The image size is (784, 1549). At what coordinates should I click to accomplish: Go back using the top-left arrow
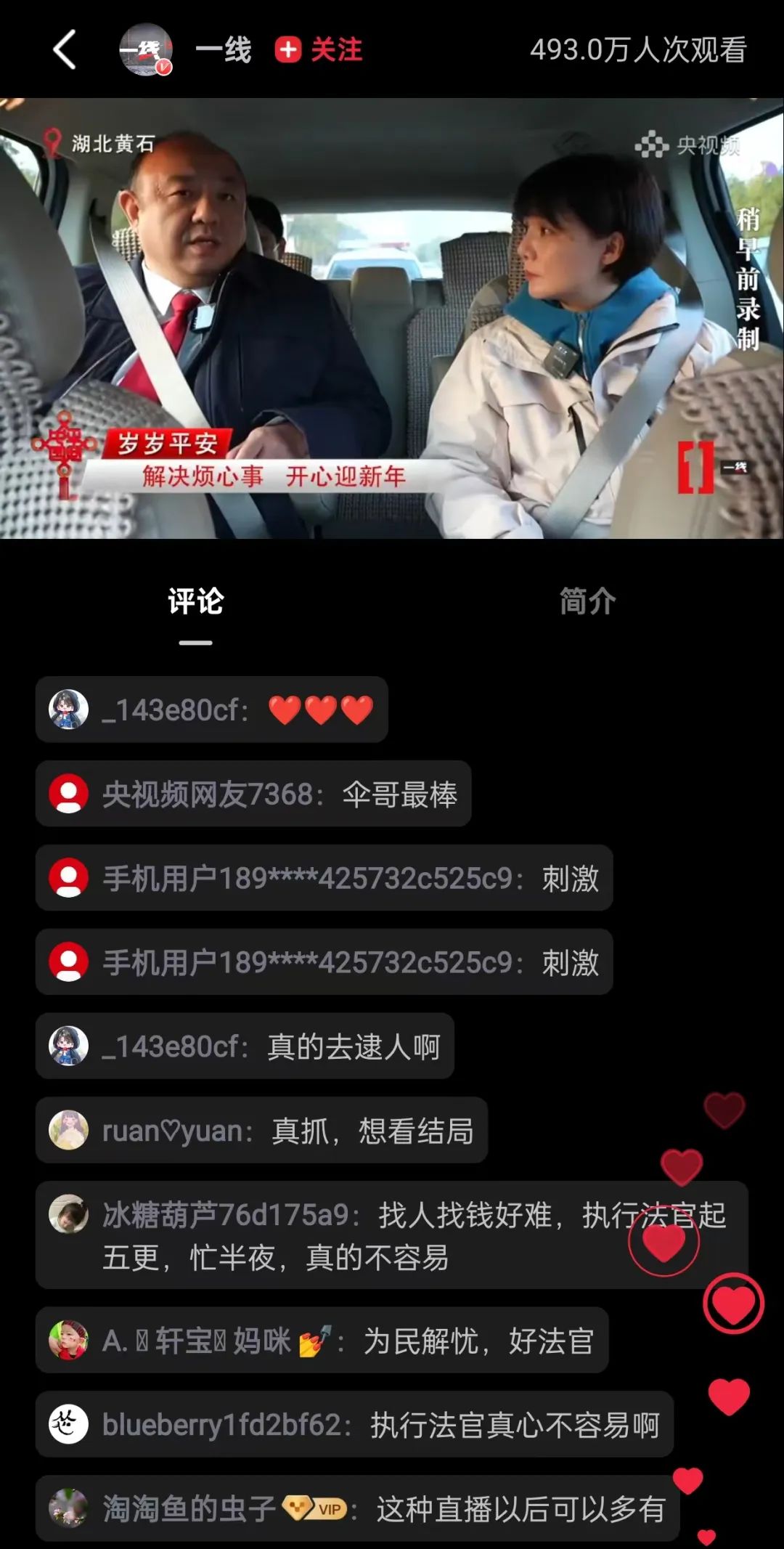pyautogui.click(x=65, y=49)
